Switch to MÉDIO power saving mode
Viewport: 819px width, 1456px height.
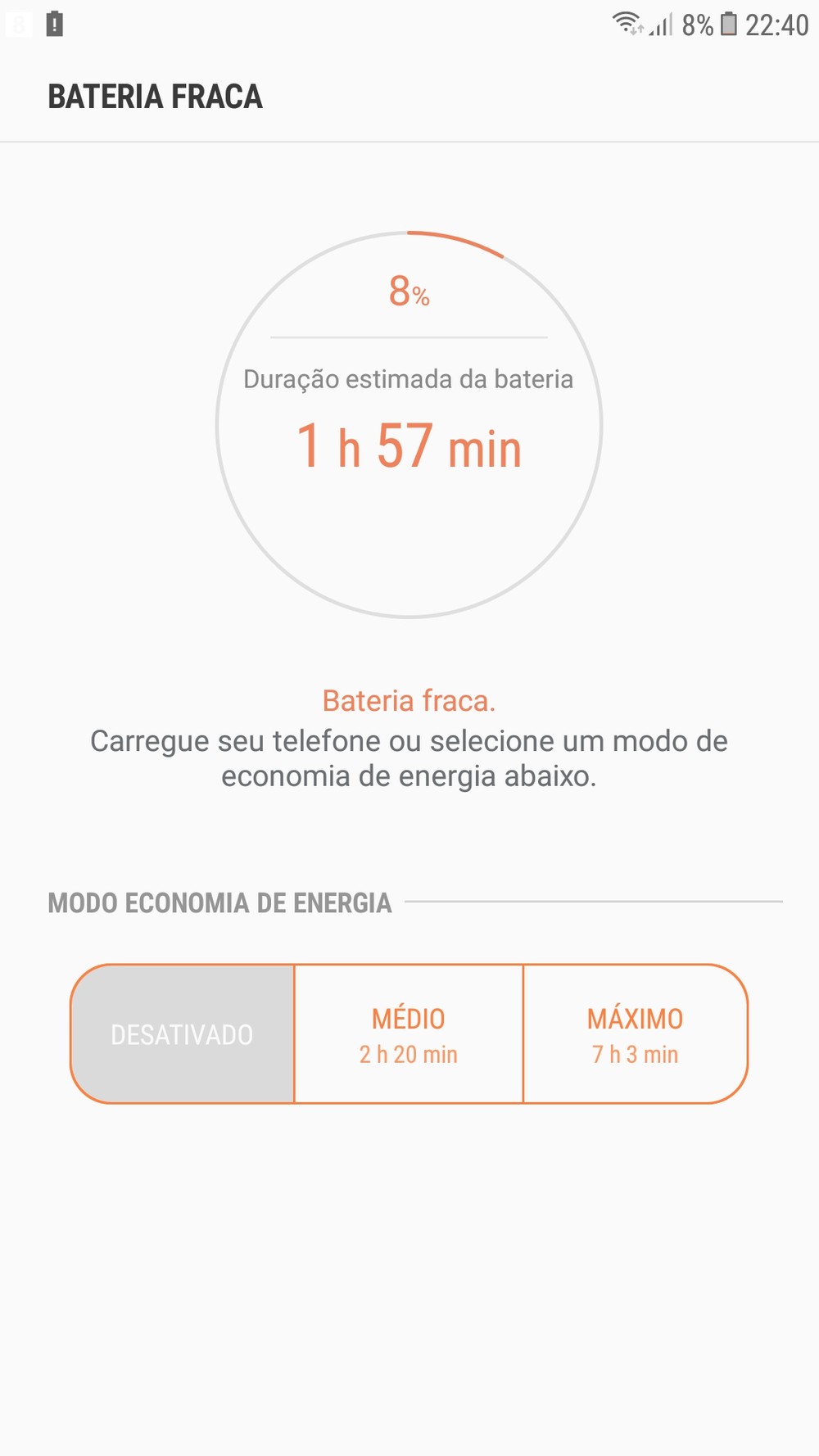pos(408,1034)
